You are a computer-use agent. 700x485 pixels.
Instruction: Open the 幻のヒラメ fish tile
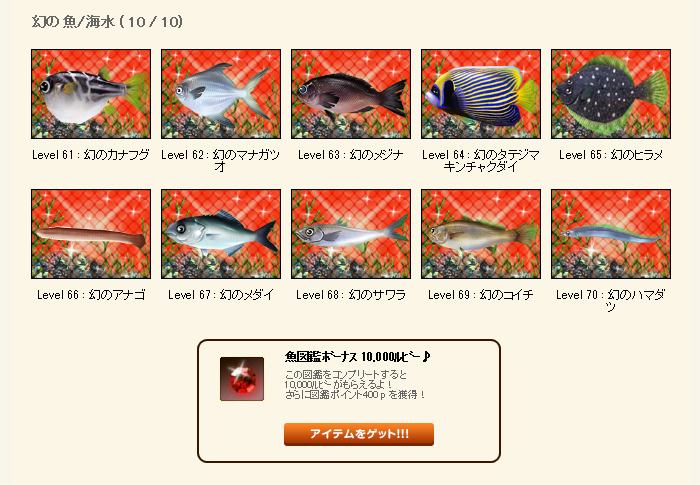tap(610, 94)
